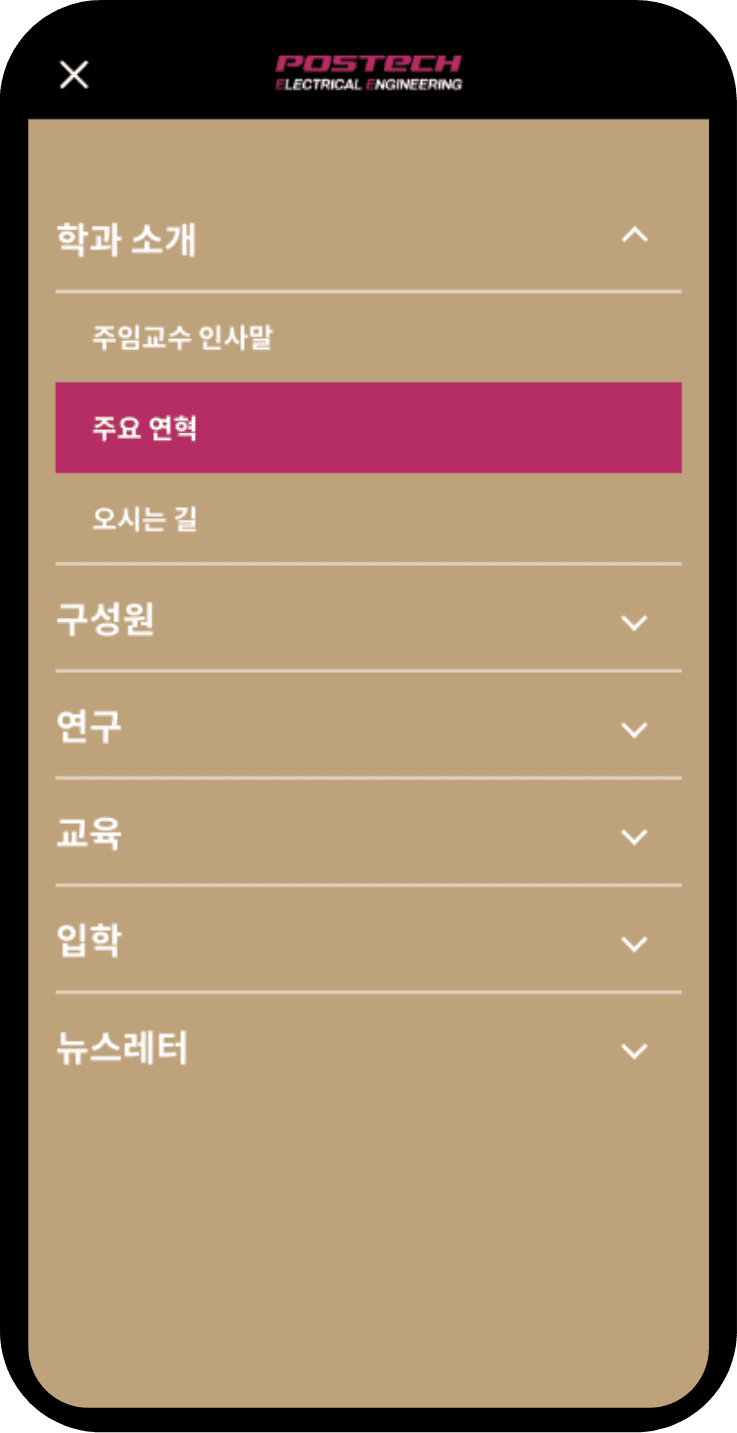The image size is (737, 1433).
Task: Open 오시는 길 page
Action: [368, 519]
